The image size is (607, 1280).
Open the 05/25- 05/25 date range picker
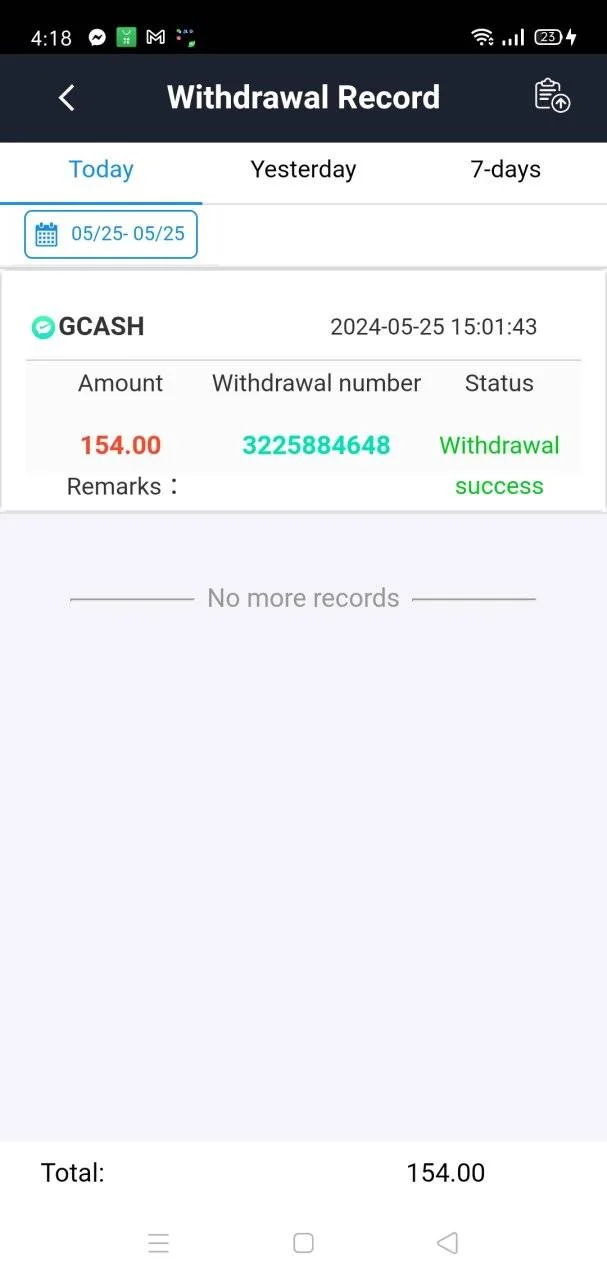tap(111, 234)
